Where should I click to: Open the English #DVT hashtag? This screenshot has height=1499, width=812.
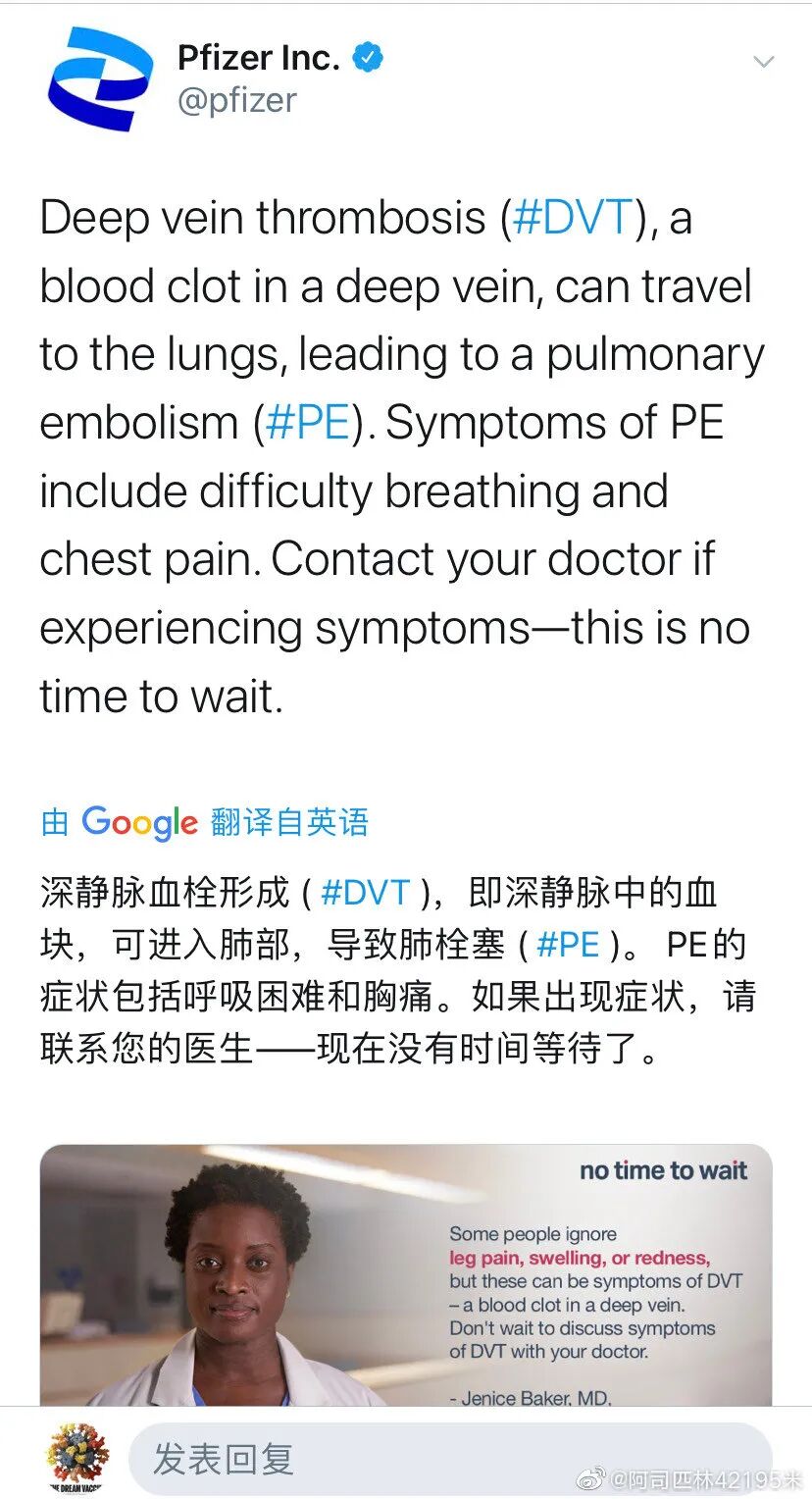click(573, 217)
